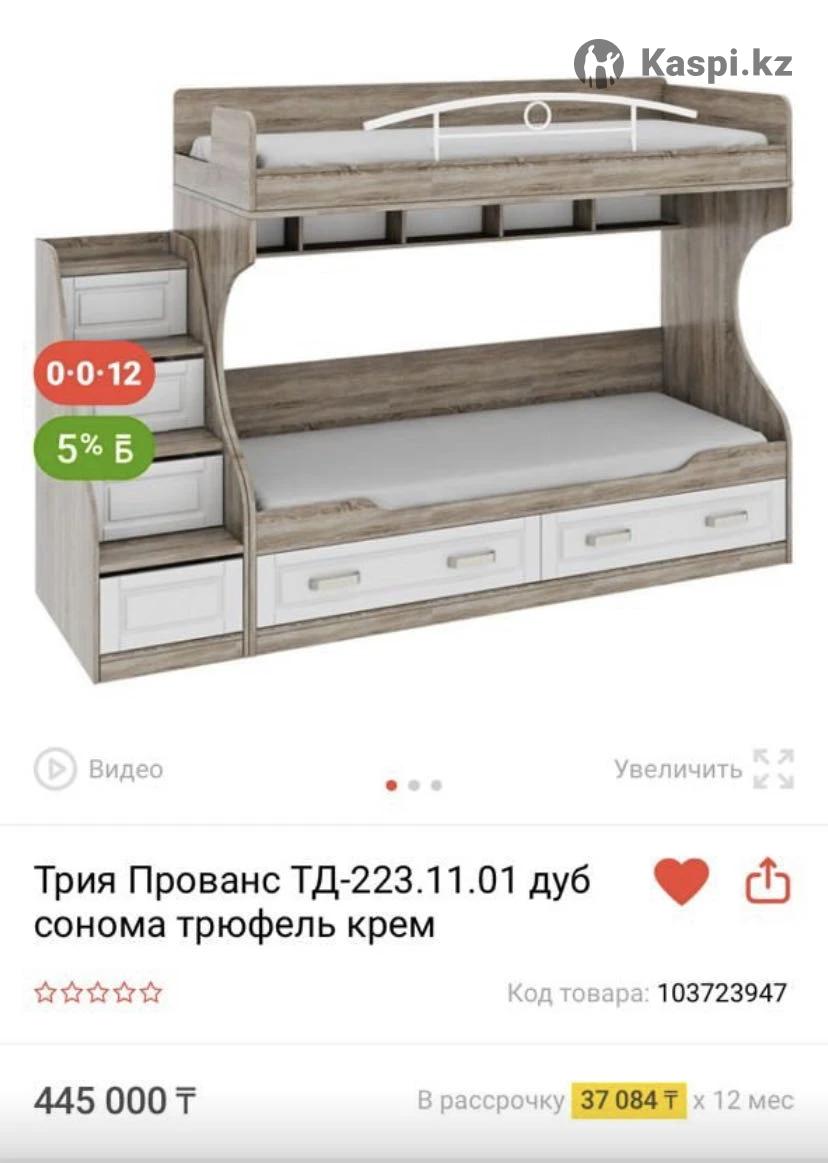Tap Увеличить to enlarge the photo
This screenshot has height=1163, width=828.
(704, 769)
